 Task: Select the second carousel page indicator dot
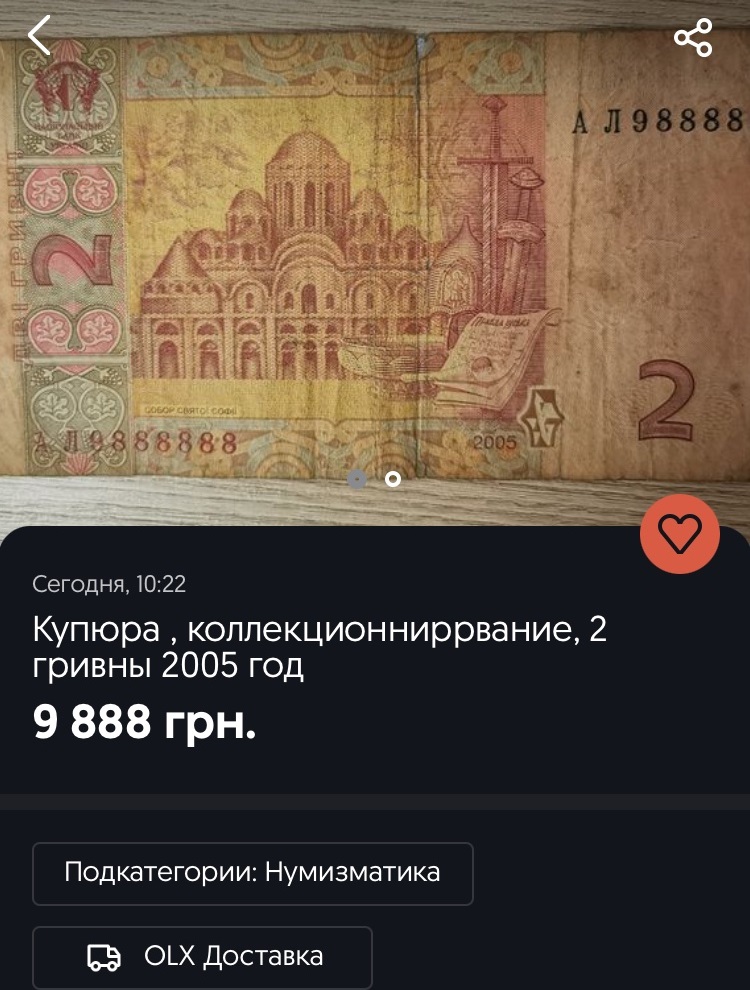coord(392,480)
